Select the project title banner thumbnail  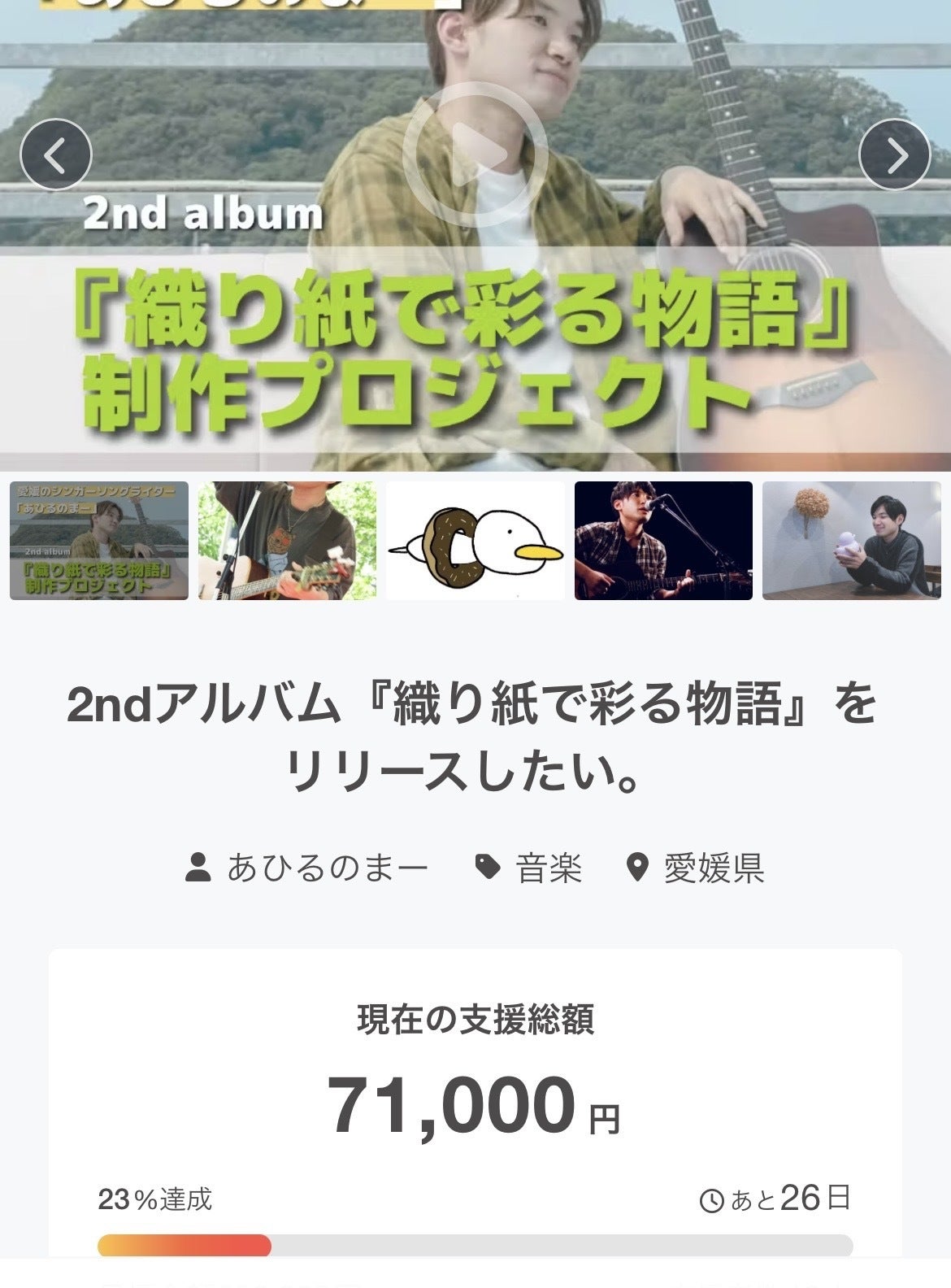tap(99, 541)
